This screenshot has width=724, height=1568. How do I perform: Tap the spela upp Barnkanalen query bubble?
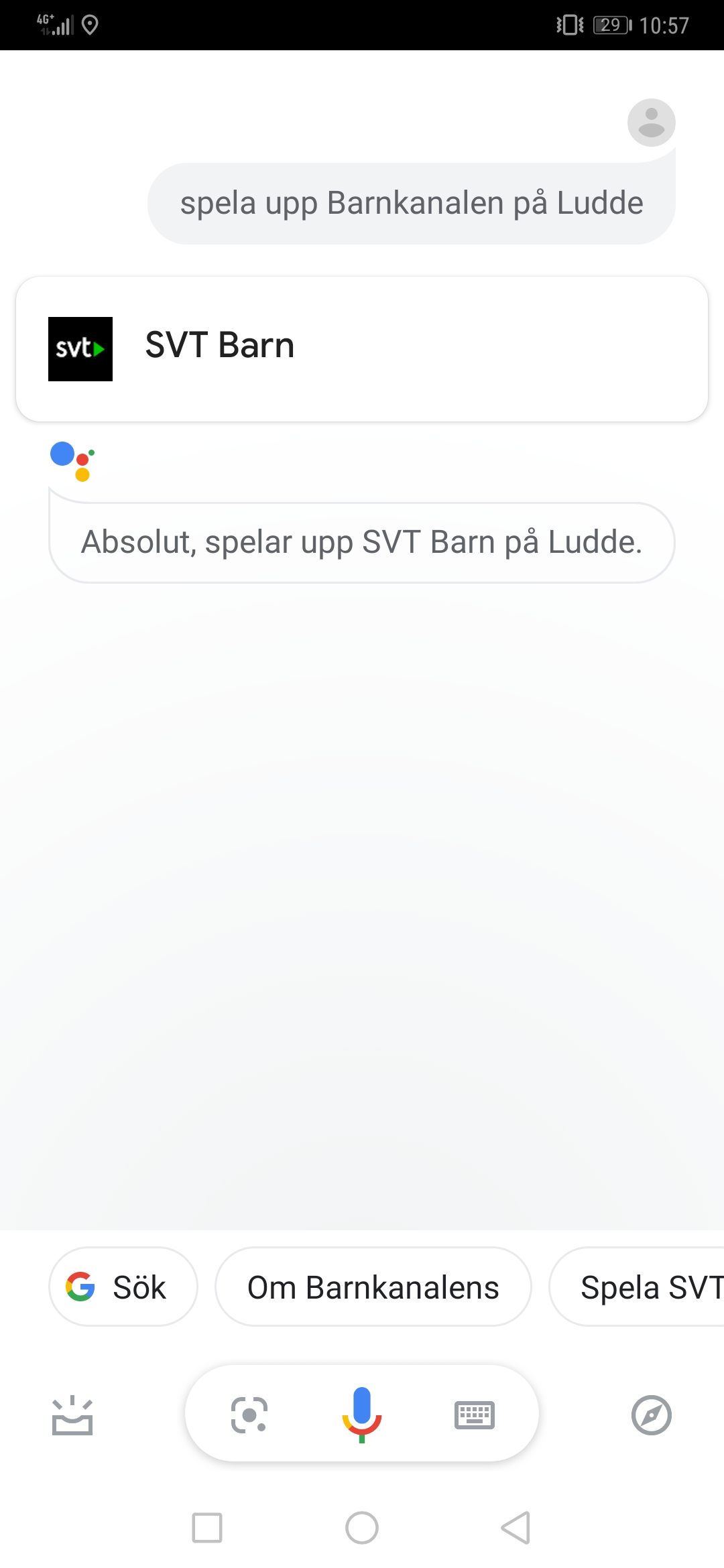[x=412, y=203]
